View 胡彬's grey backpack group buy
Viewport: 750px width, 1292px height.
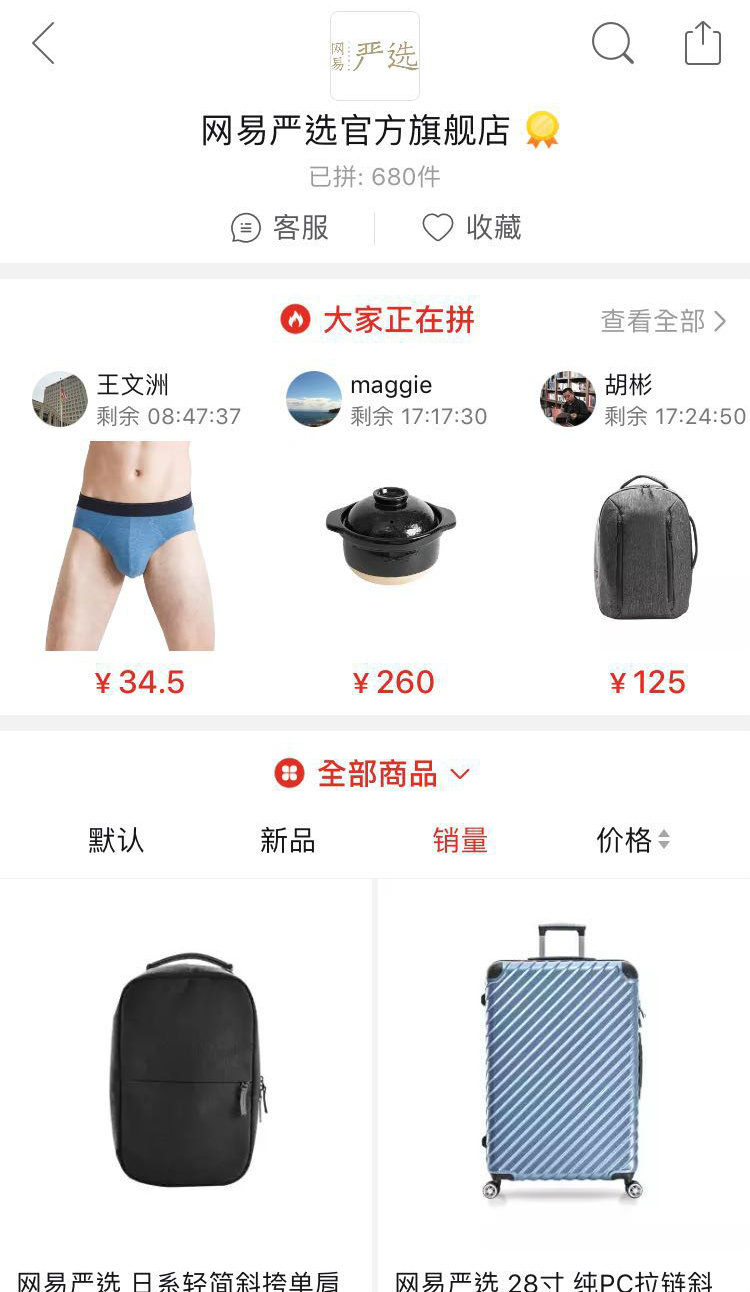(x=645, y=546)
